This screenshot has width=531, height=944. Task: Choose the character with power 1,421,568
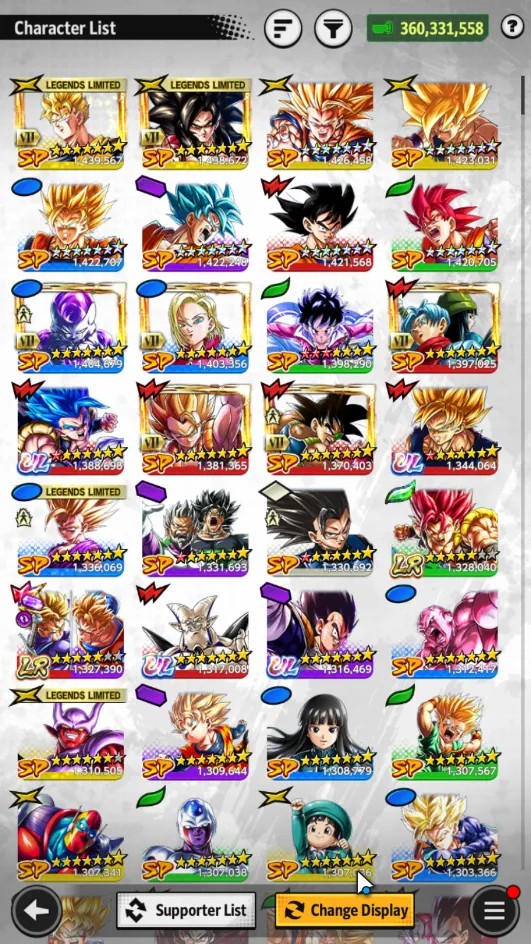pos(320,225)
